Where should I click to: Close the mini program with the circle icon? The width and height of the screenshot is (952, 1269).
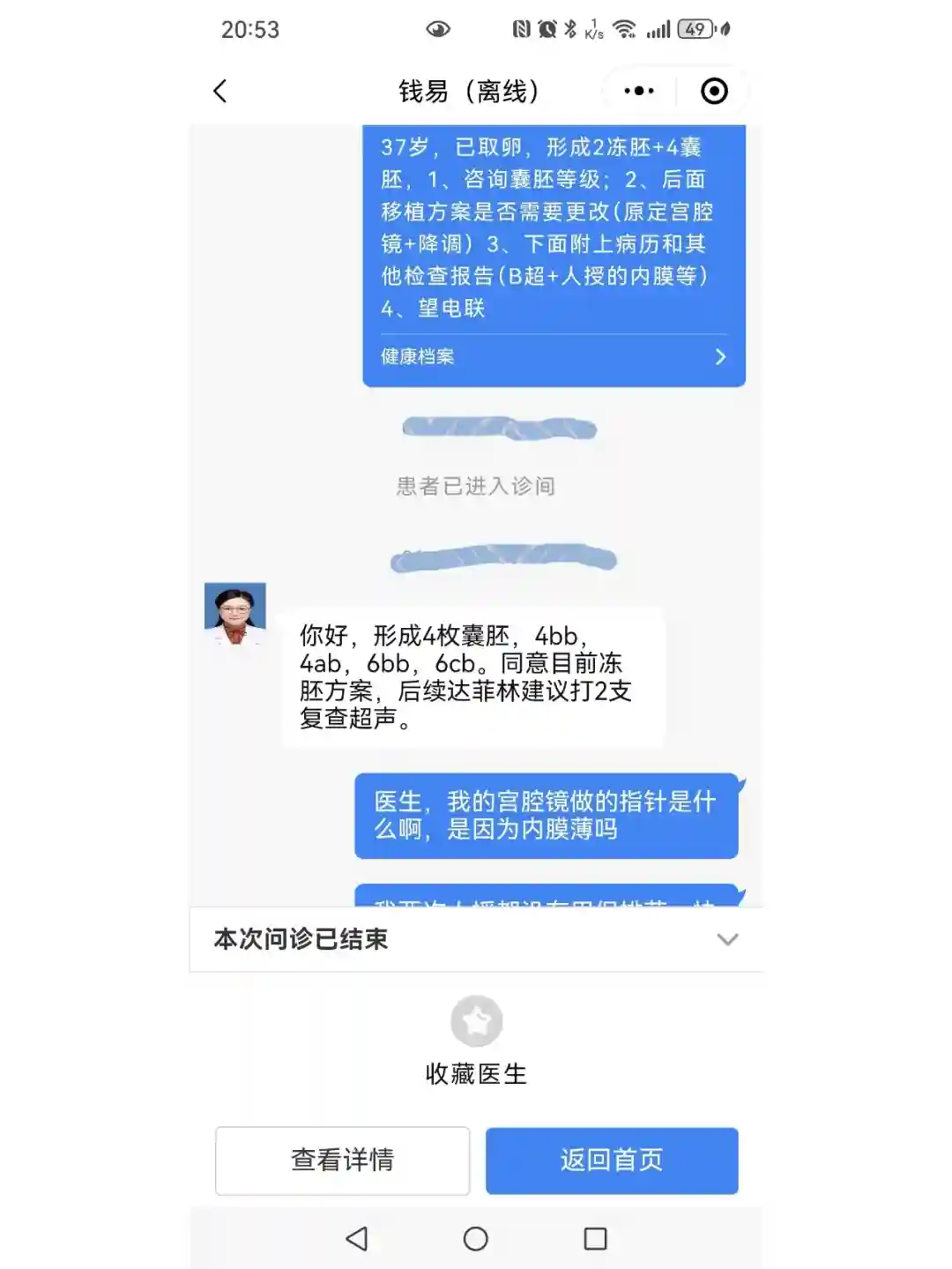point(714,91)
